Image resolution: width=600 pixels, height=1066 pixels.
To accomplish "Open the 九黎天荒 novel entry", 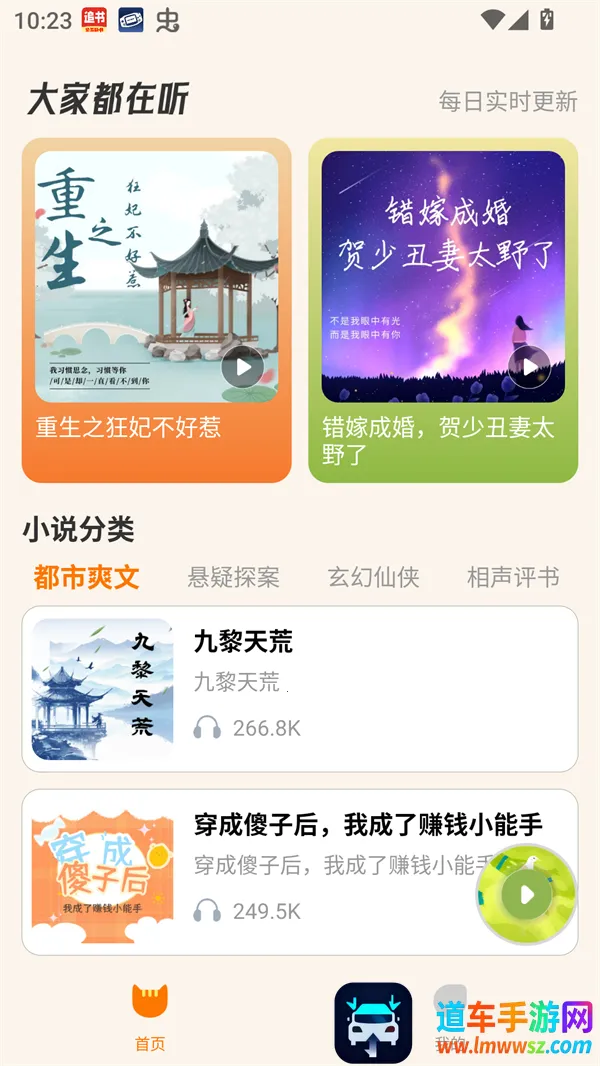I will pyautogui.click(x=300, y=689).
